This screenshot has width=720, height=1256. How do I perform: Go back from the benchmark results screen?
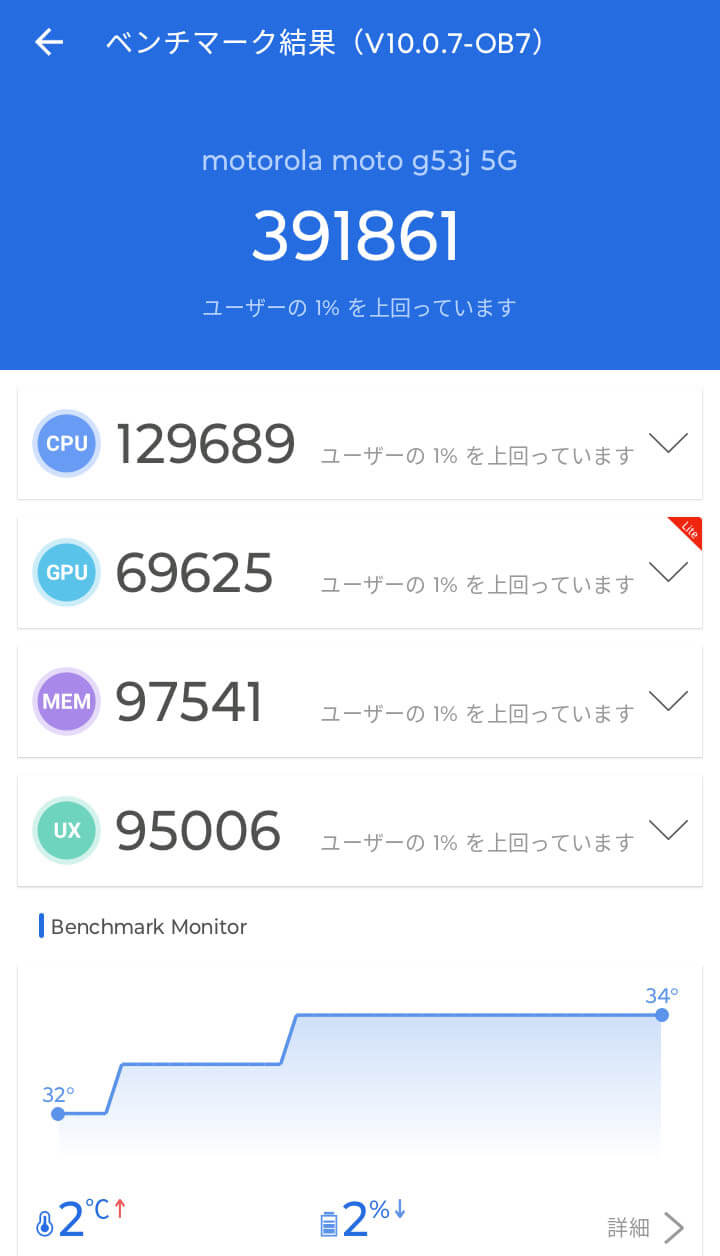[x=48, y=42]
